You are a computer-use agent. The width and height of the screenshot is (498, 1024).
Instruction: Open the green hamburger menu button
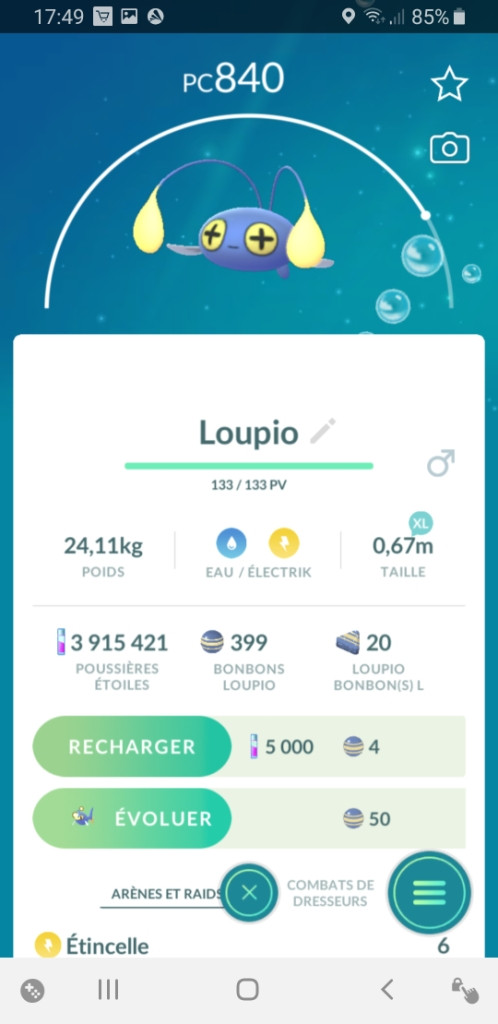[x=429, y=892]
